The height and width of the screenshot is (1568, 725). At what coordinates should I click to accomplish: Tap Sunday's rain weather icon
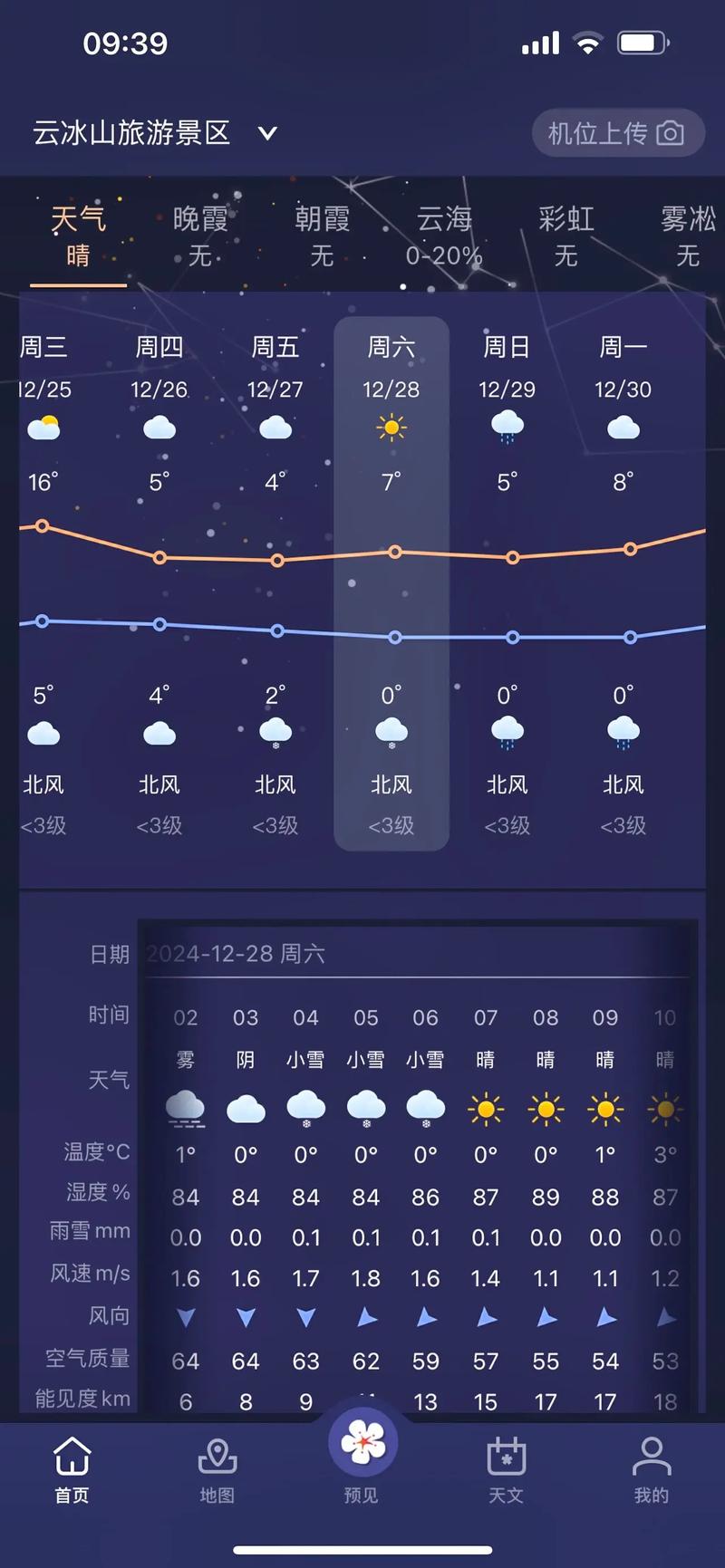(507, 426)
